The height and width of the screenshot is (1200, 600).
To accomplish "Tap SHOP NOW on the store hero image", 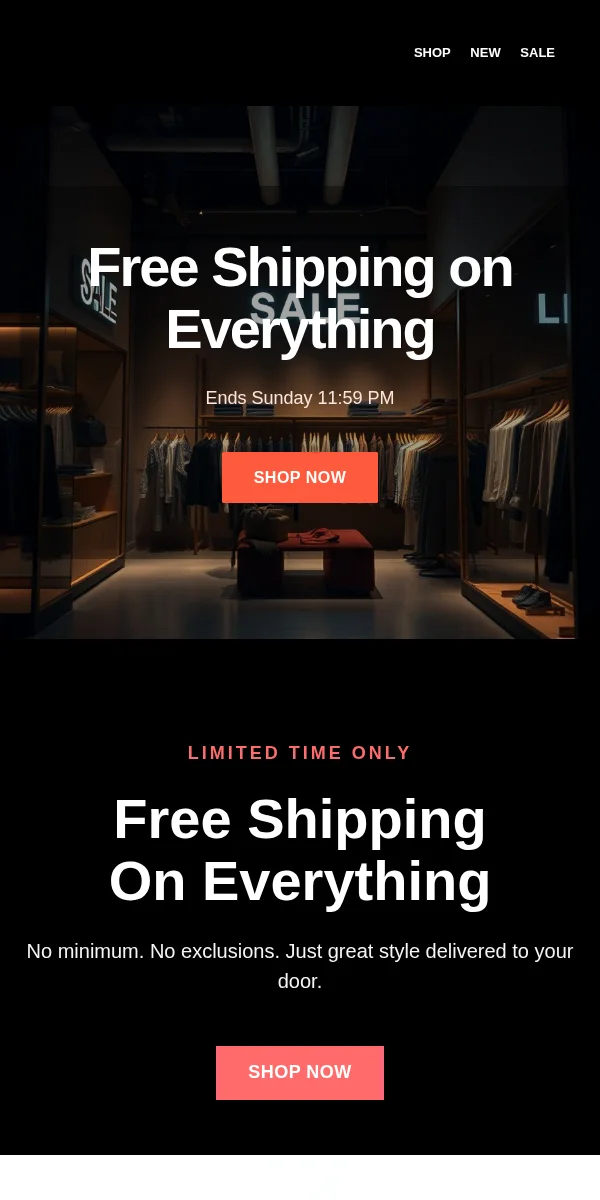I will [300, 478].
